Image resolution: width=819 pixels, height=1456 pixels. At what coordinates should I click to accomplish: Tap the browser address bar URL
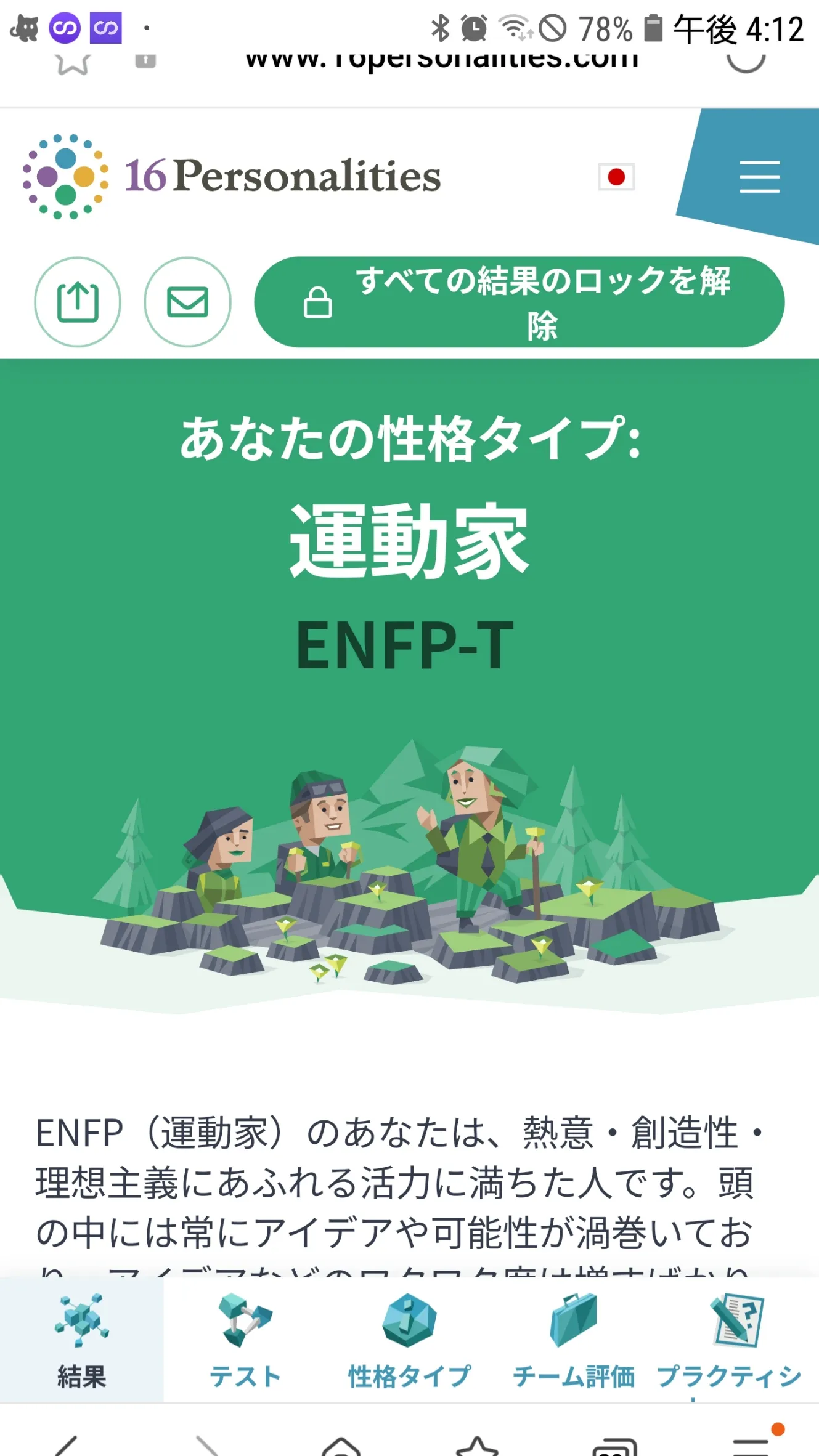pyautogui.click(x=442, y=60)
